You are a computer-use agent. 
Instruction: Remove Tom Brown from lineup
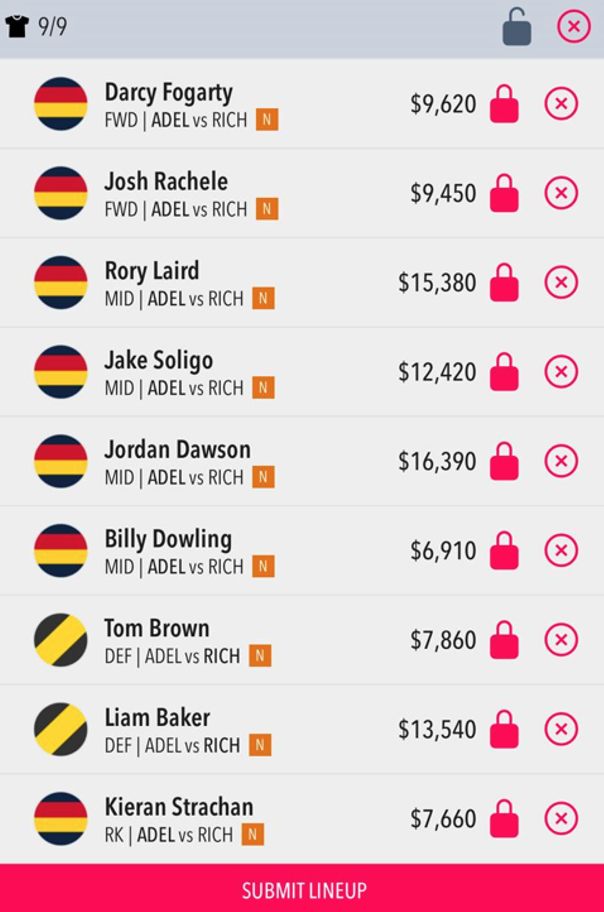tap(561, 640)
